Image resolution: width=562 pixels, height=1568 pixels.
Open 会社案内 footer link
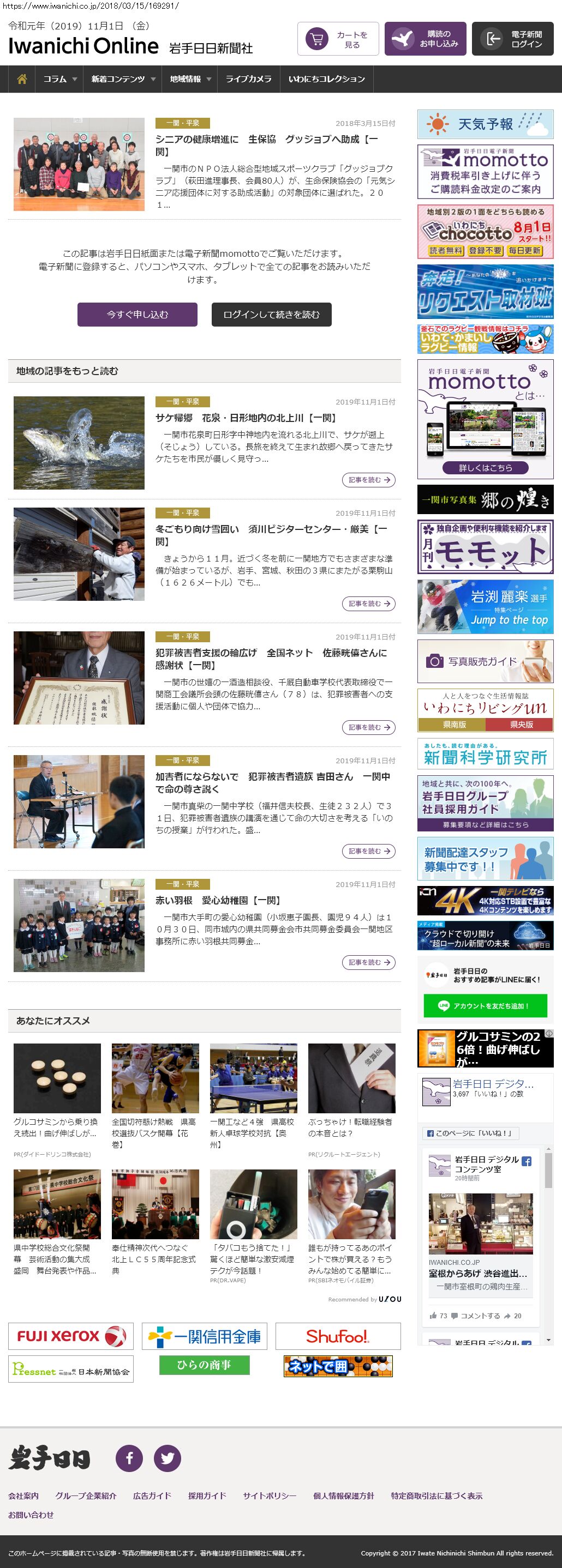[23, 1496]
